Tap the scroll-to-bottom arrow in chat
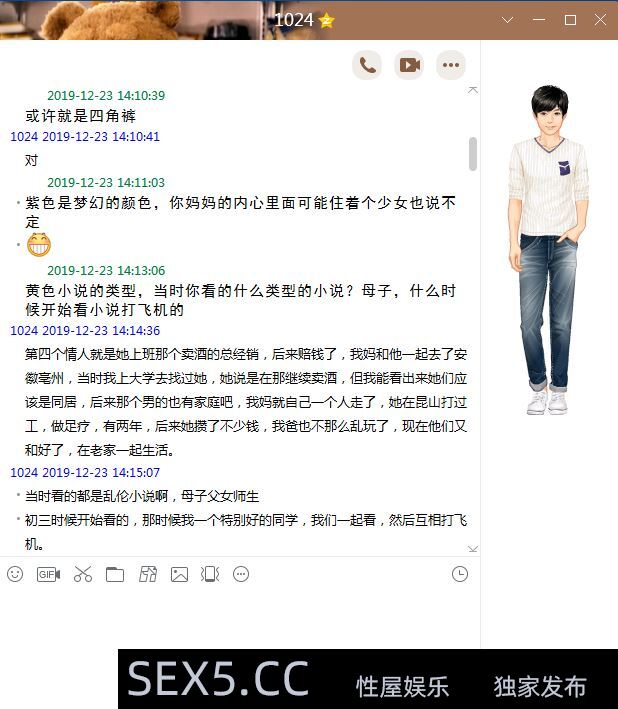This screenshot has height=709, width=618. (x=473, y=549)
